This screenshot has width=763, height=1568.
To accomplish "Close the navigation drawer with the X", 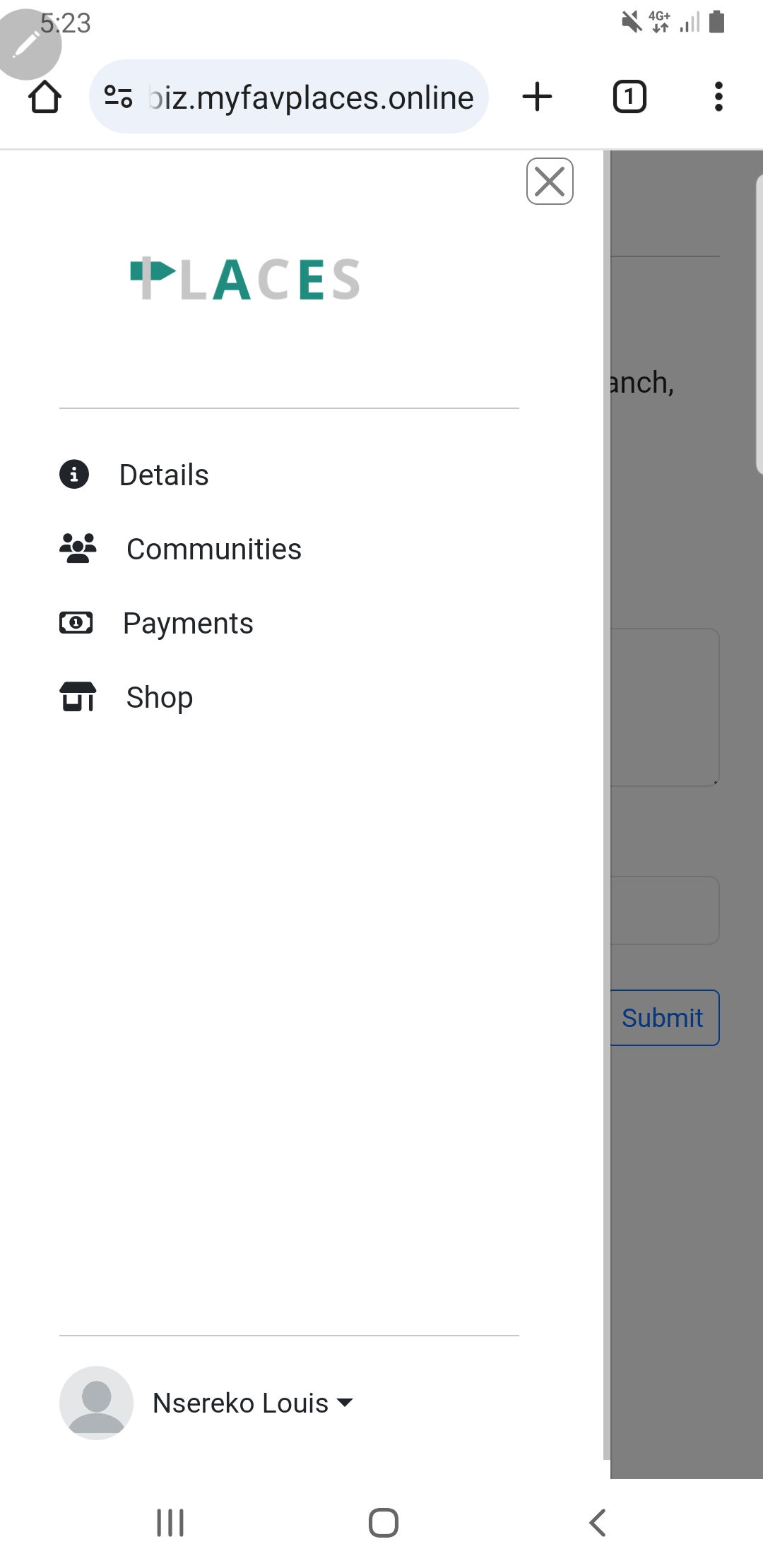I will [x=550, y=182].
